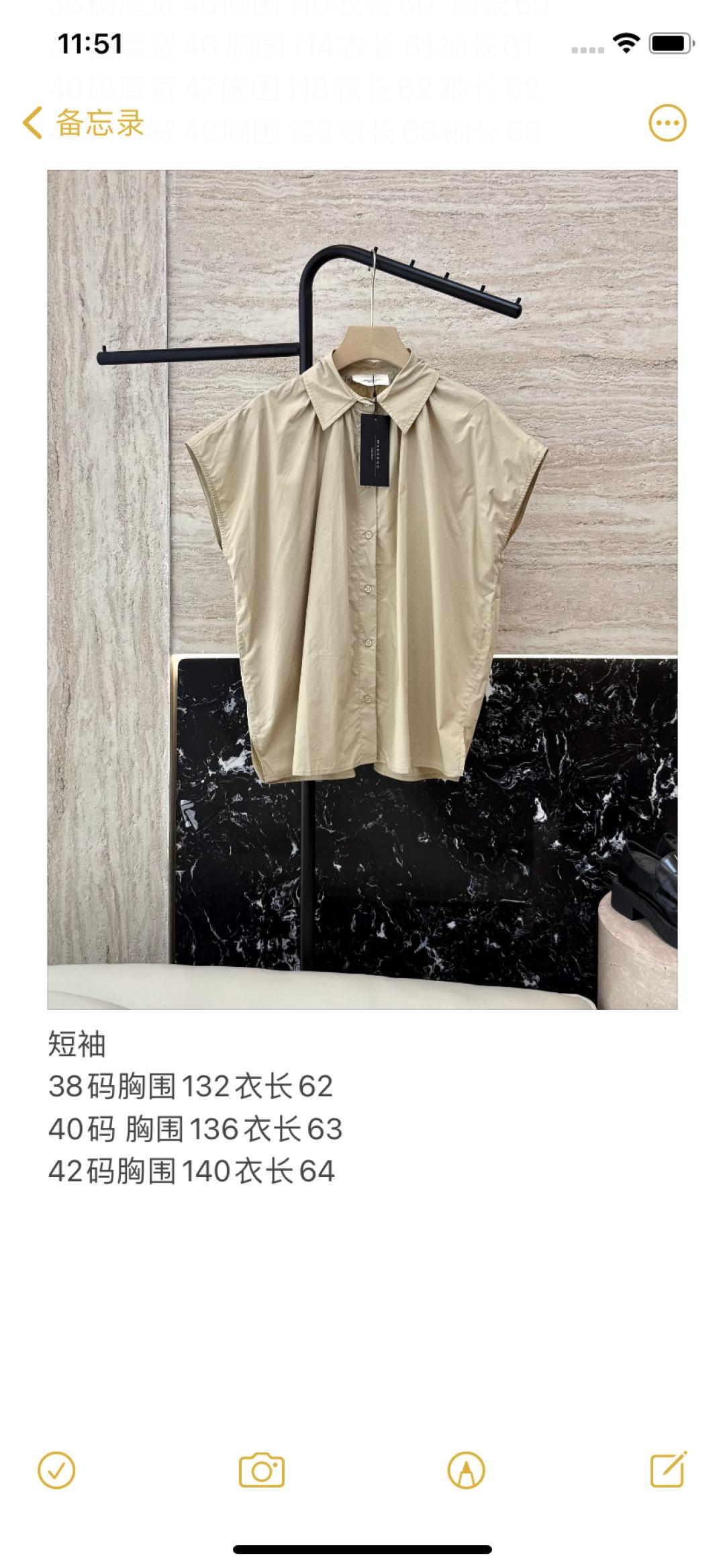Open the markup pen tool

pos(466,1471)
